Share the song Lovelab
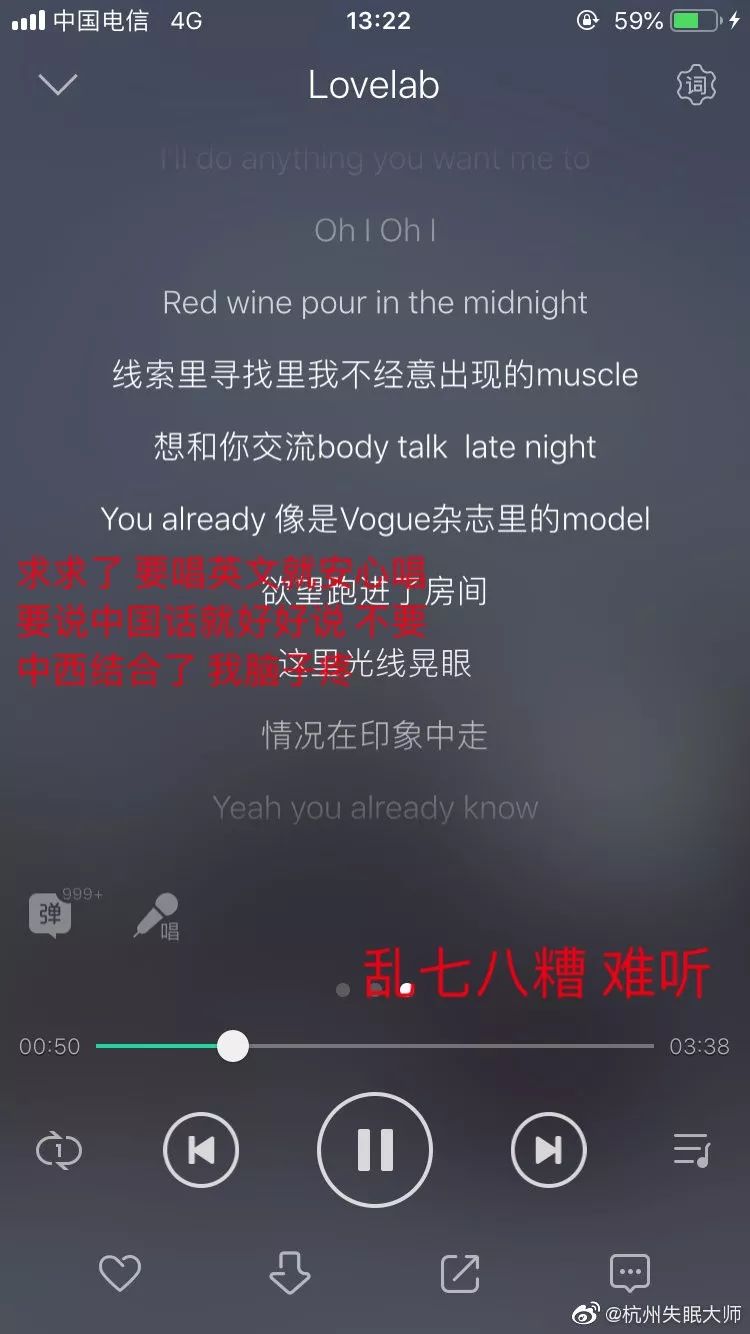The width and height of the screenshot is (750, 1334). (x=460, y=1273)
